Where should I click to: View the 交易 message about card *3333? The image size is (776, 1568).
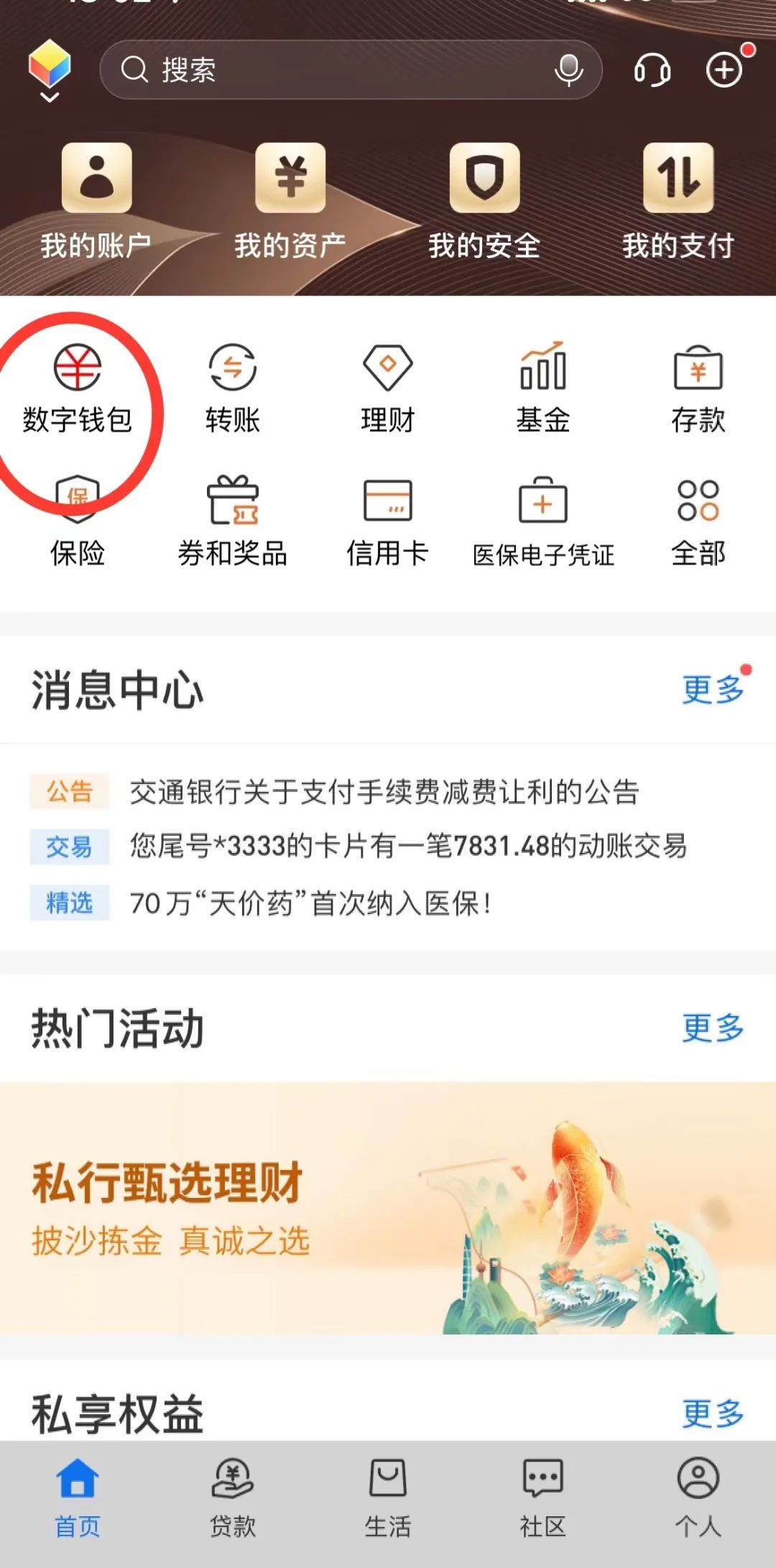pyautogui.click(x=407, y=846)
